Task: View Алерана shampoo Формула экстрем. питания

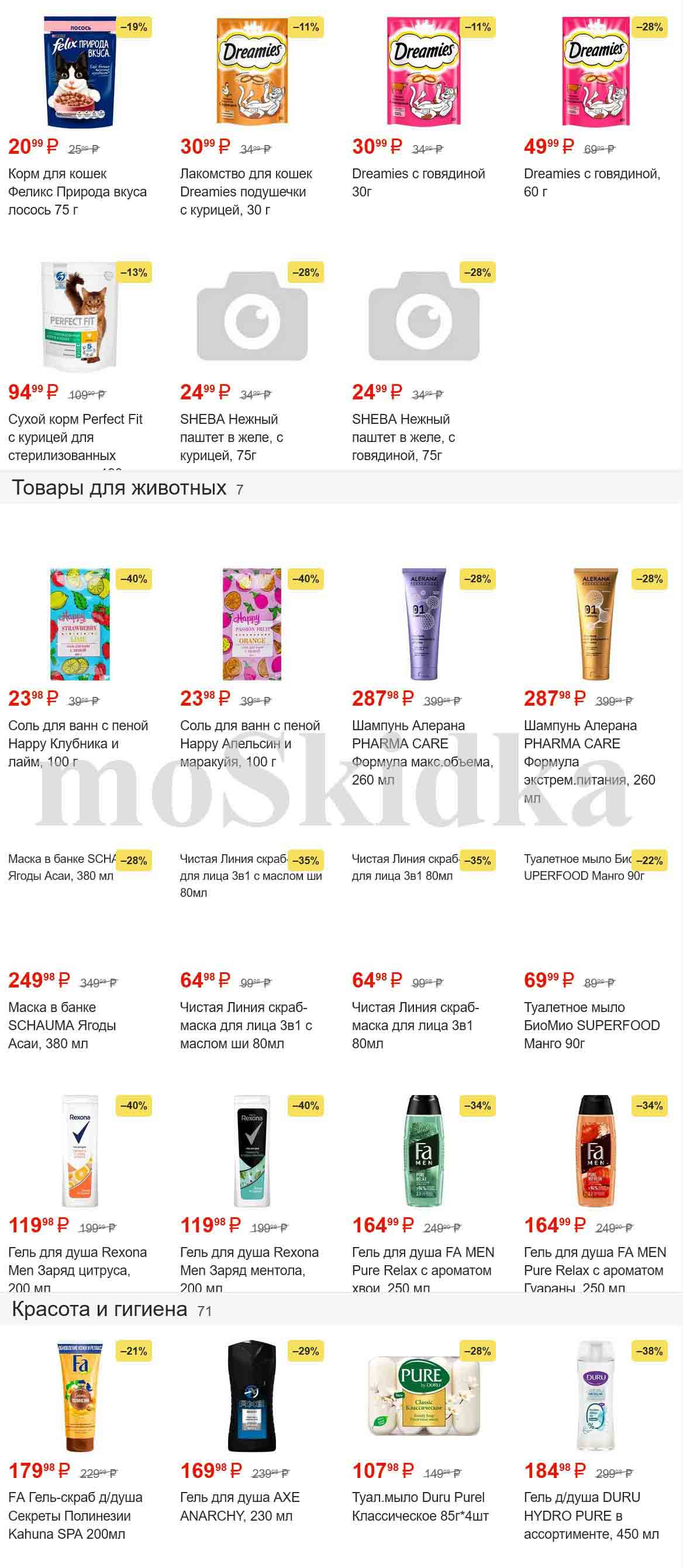Action: pyautogui.click(x=595, y=624)
